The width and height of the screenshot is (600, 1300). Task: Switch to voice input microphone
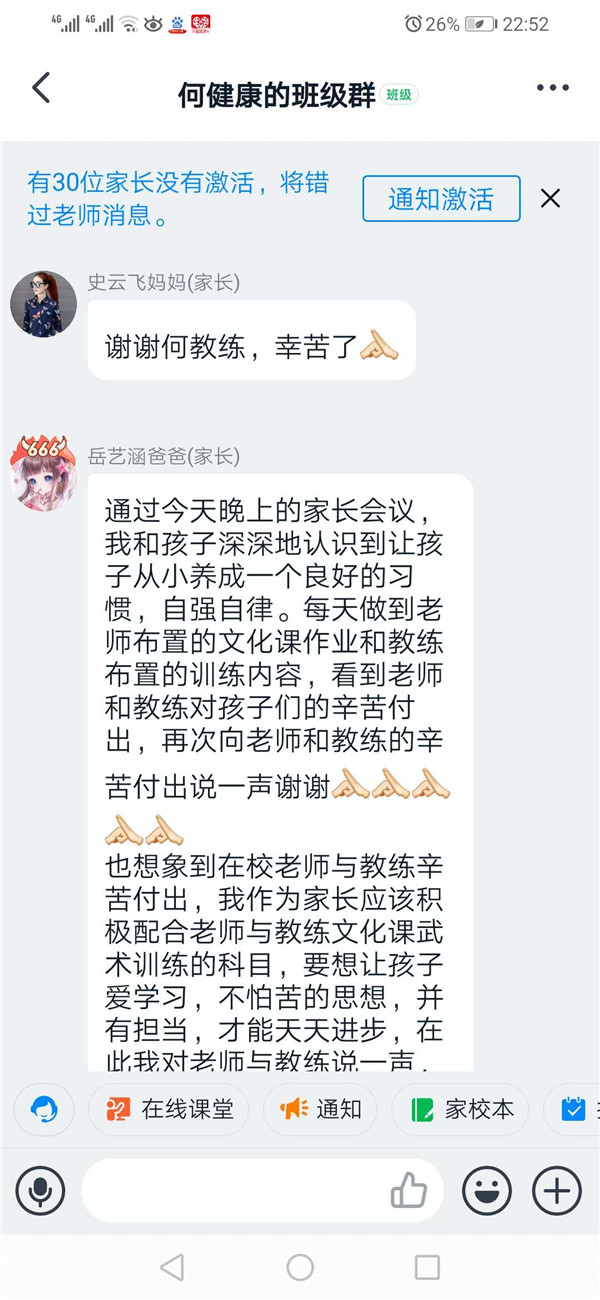click(40, 1191)
